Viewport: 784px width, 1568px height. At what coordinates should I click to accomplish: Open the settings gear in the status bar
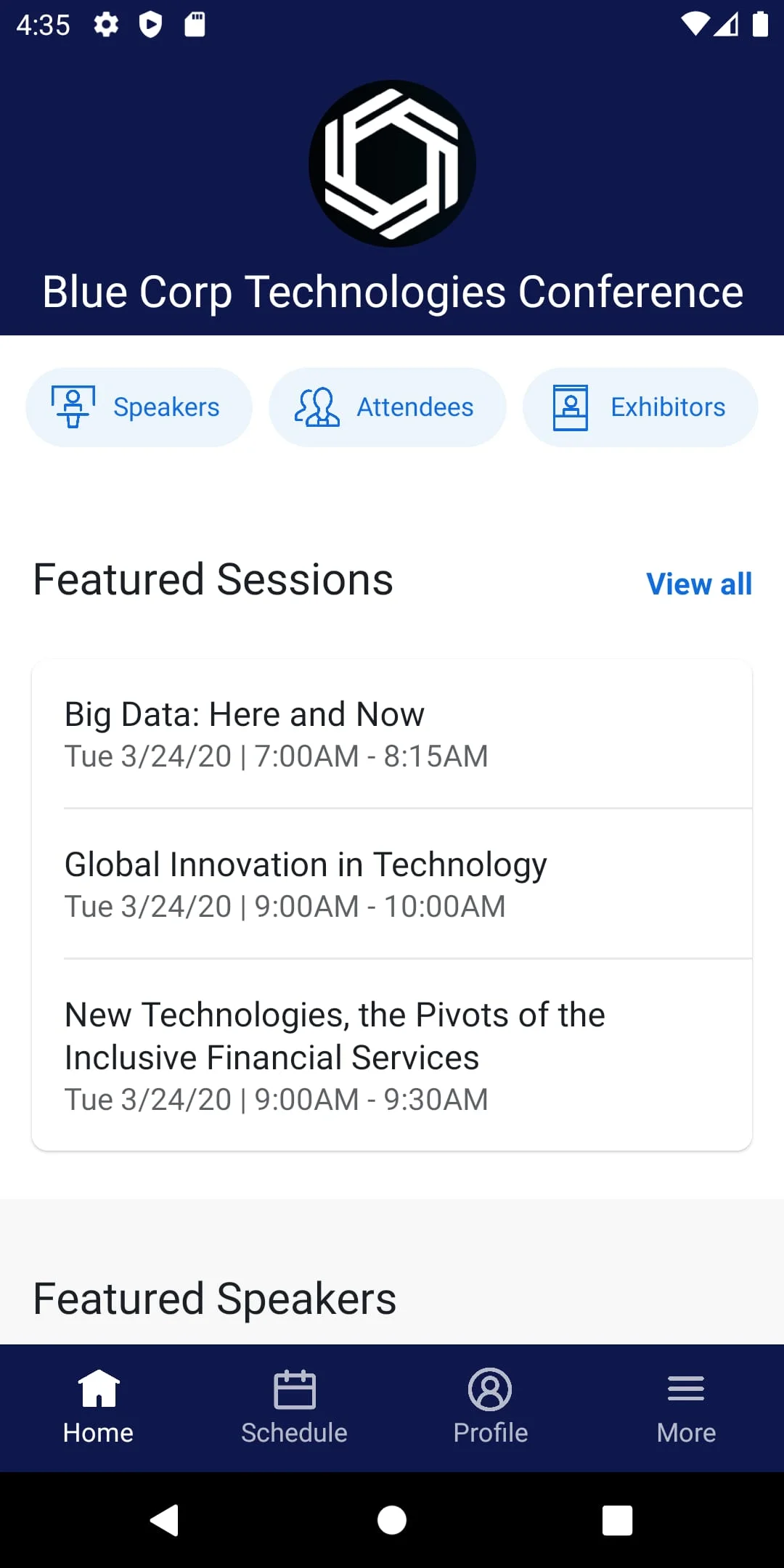pos(107,25)
